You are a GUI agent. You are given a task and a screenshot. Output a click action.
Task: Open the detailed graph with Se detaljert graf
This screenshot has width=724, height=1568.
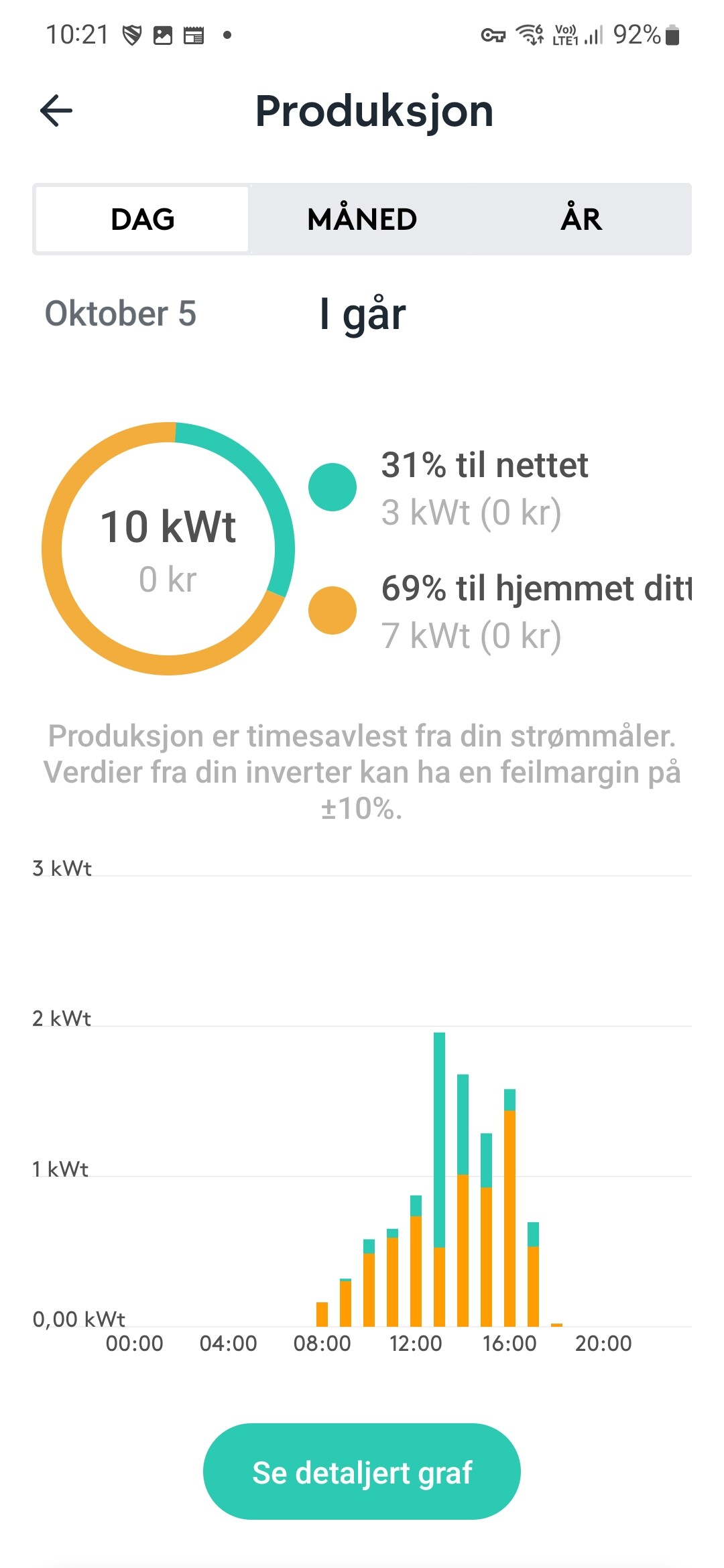click(x=362, y=1472)
